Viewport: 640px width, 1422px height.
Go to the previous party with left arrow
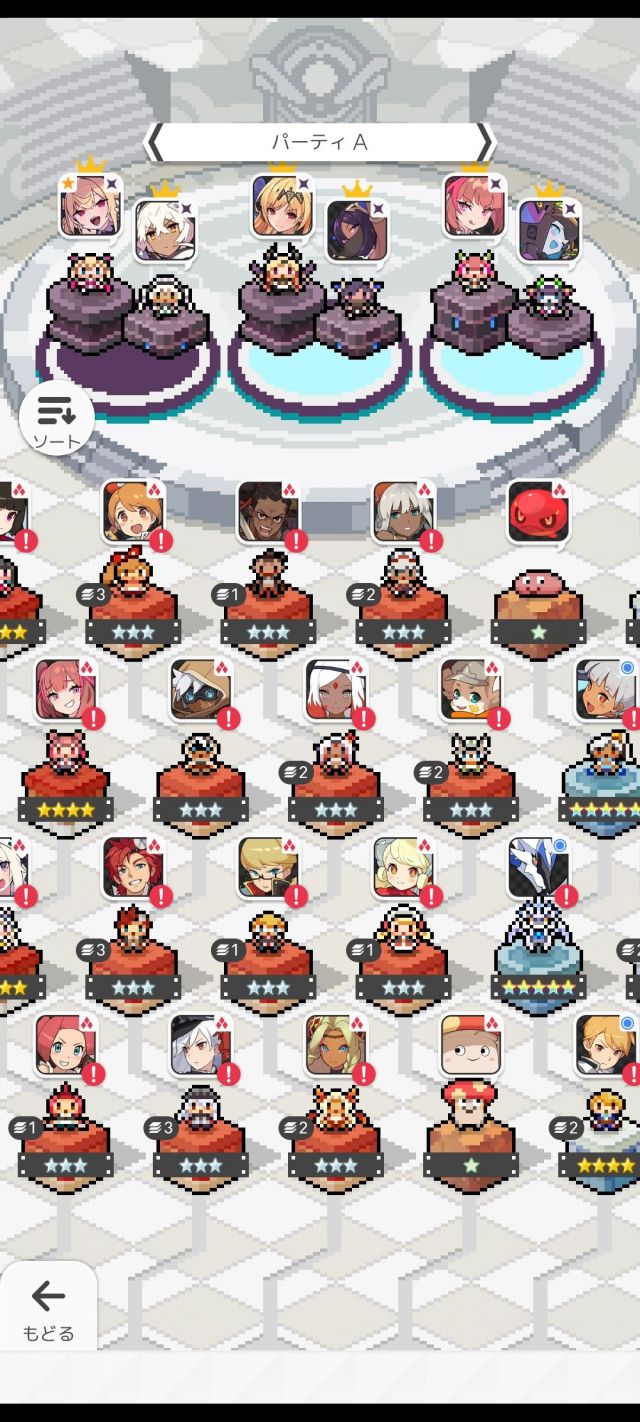[x=155, y=142]
